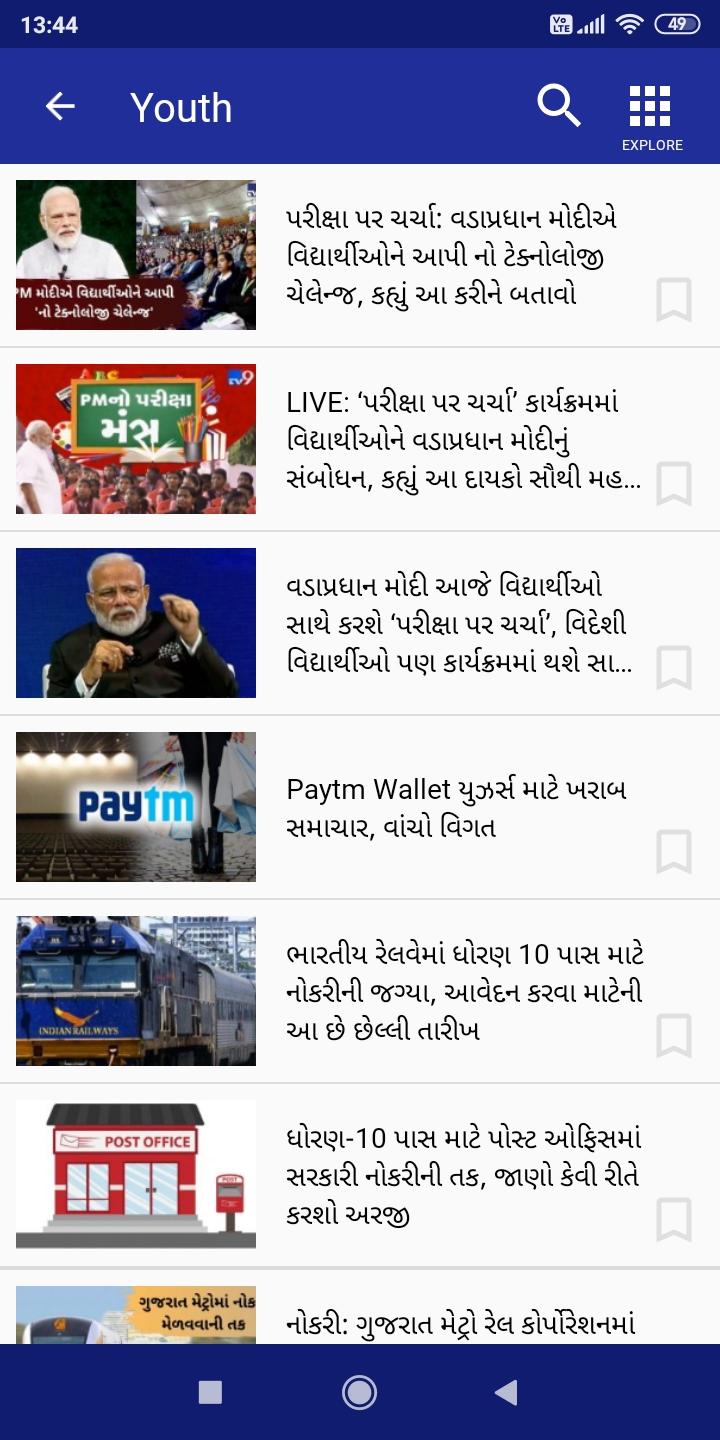The image size is (720, 1440).
Task: Bookmark the article starting વડાપ્રધાન મોદી આજે વિદ્યાર્થીઓ
Action: pos(674,668)
